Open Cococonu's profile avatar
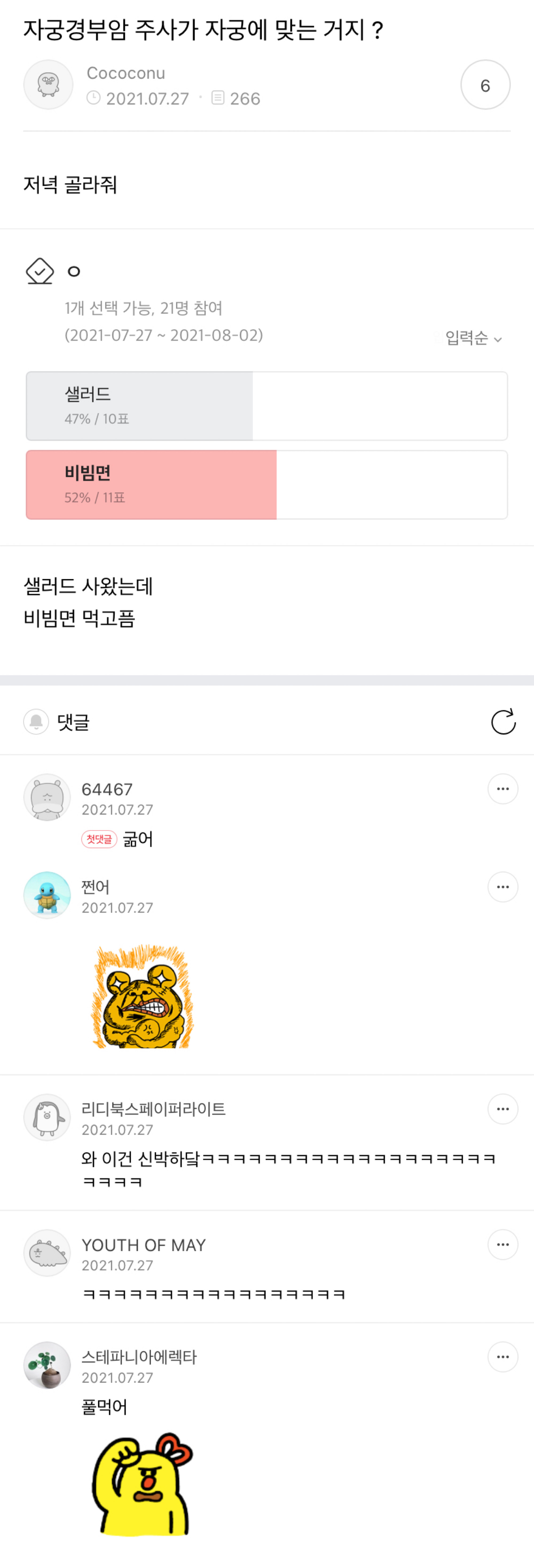This screenshot has height=1568, width=534. point(48,85)
